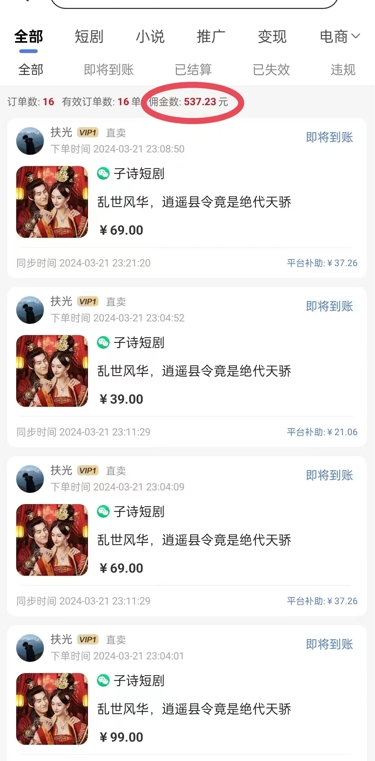Filter orders by 违规
Image resolution: width=375 pixels, height=761 pixels.
point(343,70)
